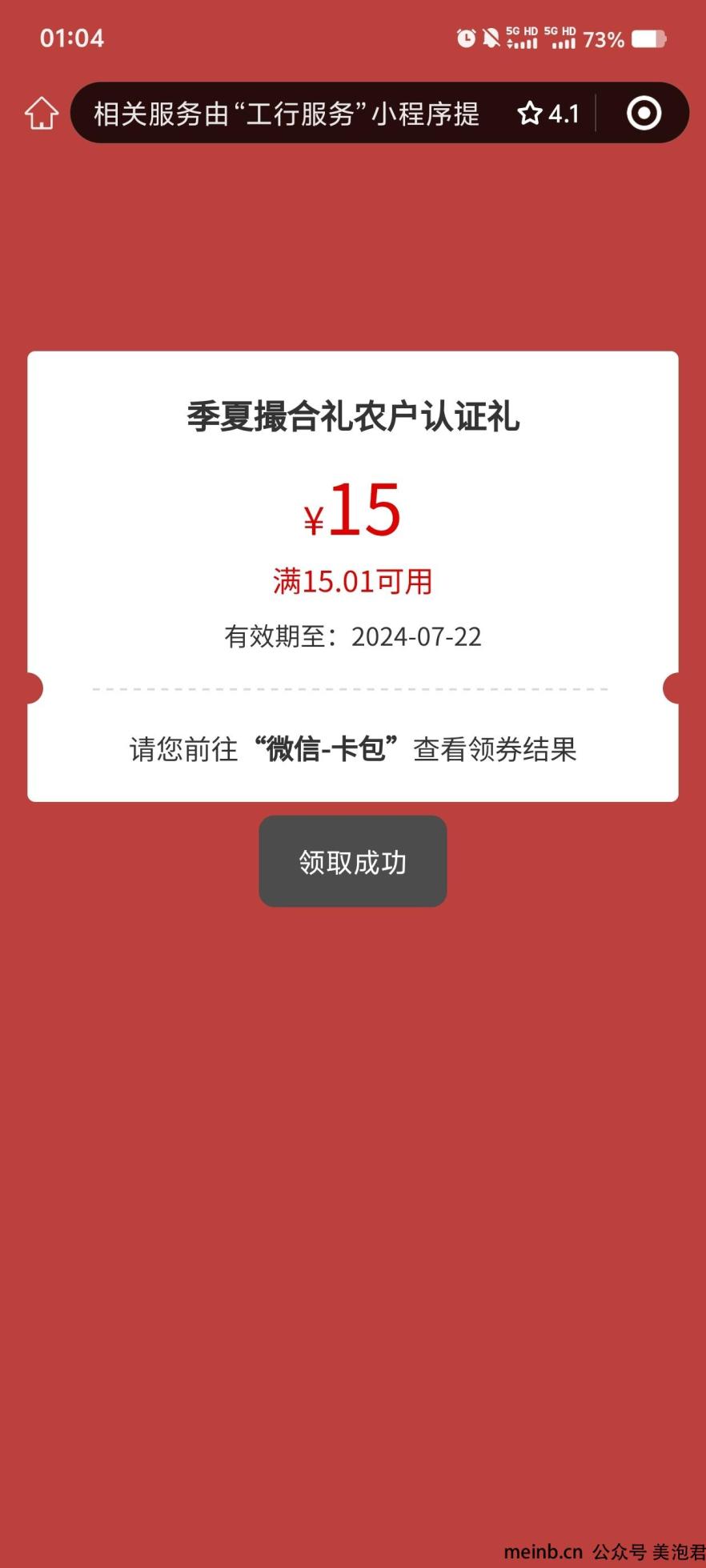This screenshot has height=1568, width=706.
Task: Open the 4.1 star rating
Action: [x=548, y=114]
